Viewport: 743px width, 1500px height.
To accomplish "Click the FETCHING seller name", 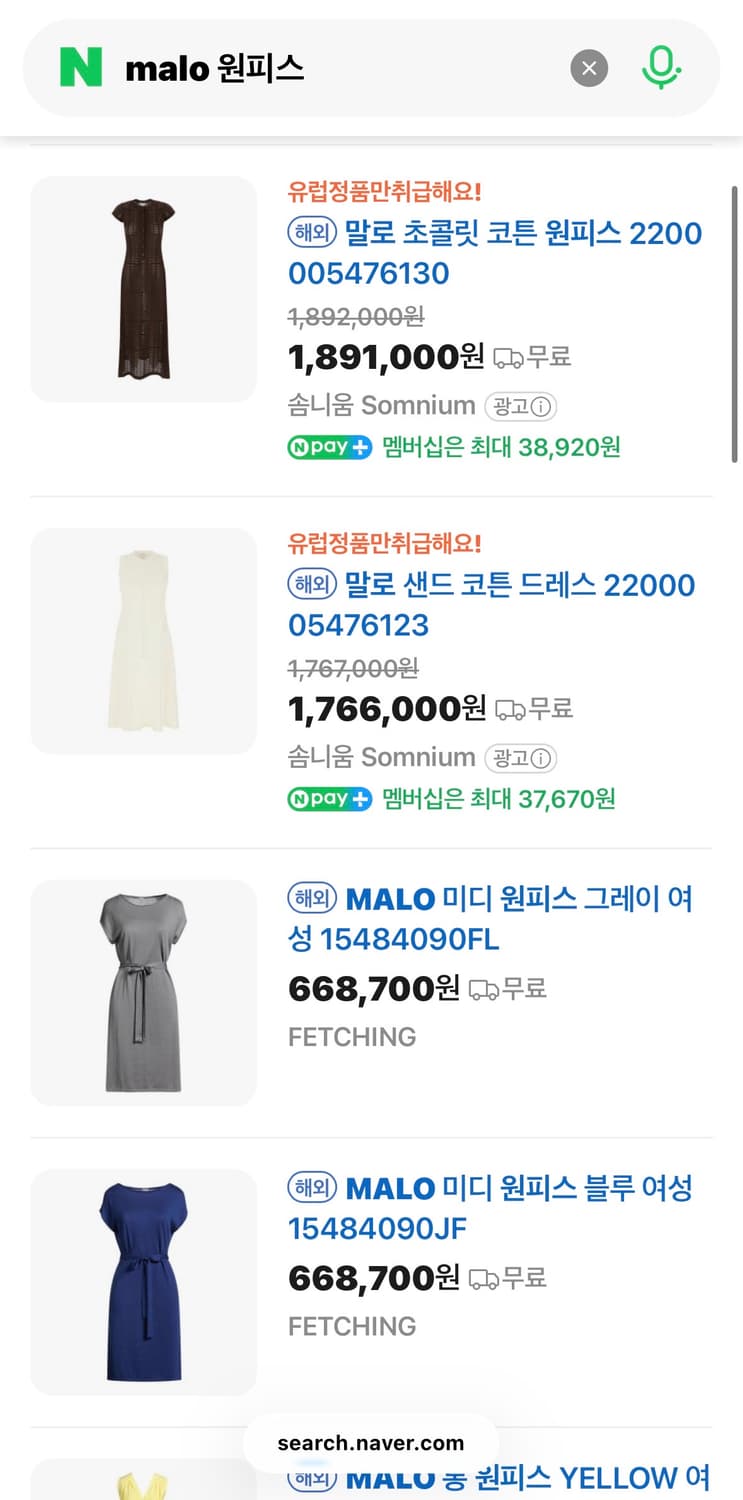I will point(352,1037).
